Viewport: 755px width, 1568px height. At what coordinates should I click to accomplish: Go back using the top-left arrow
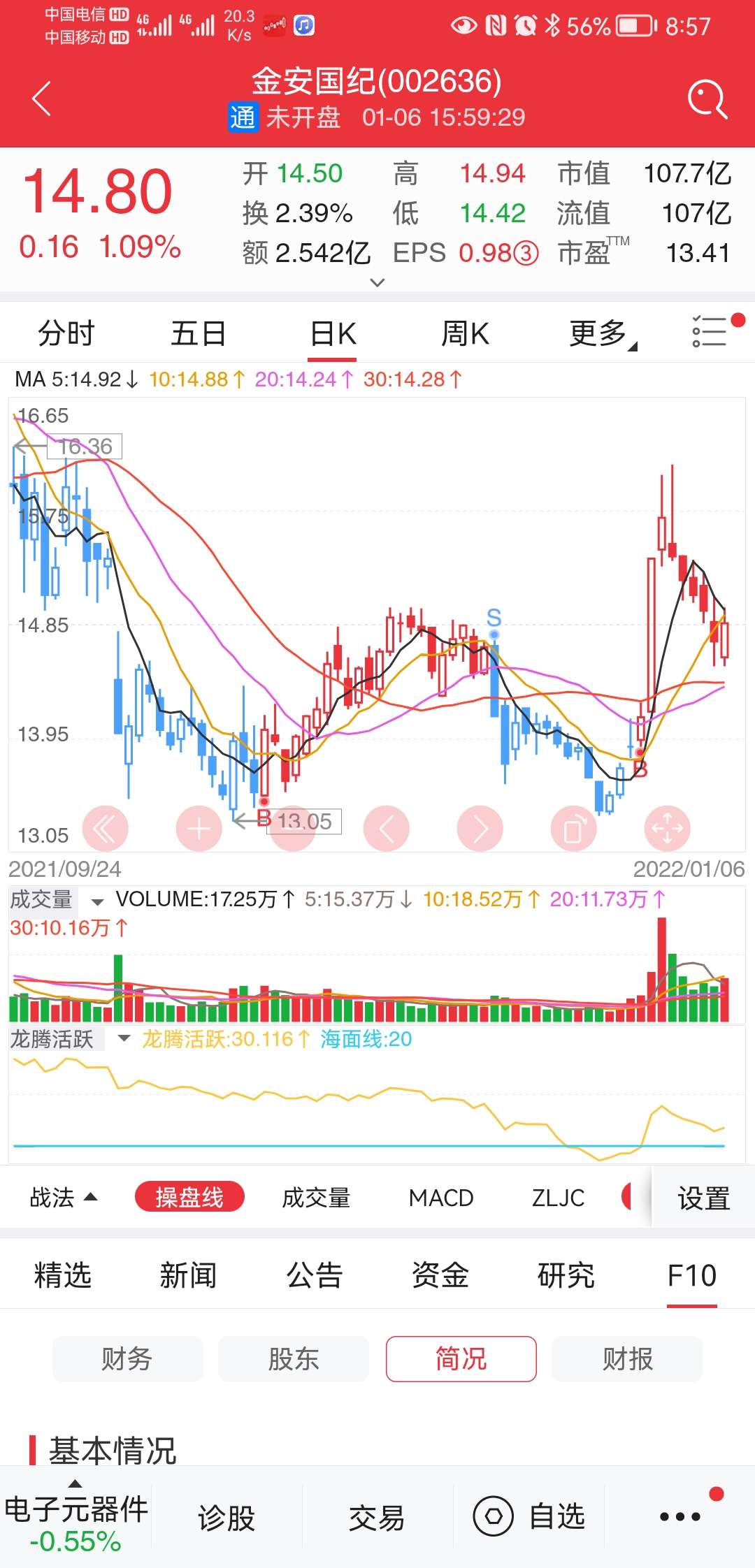click(42, 99)
